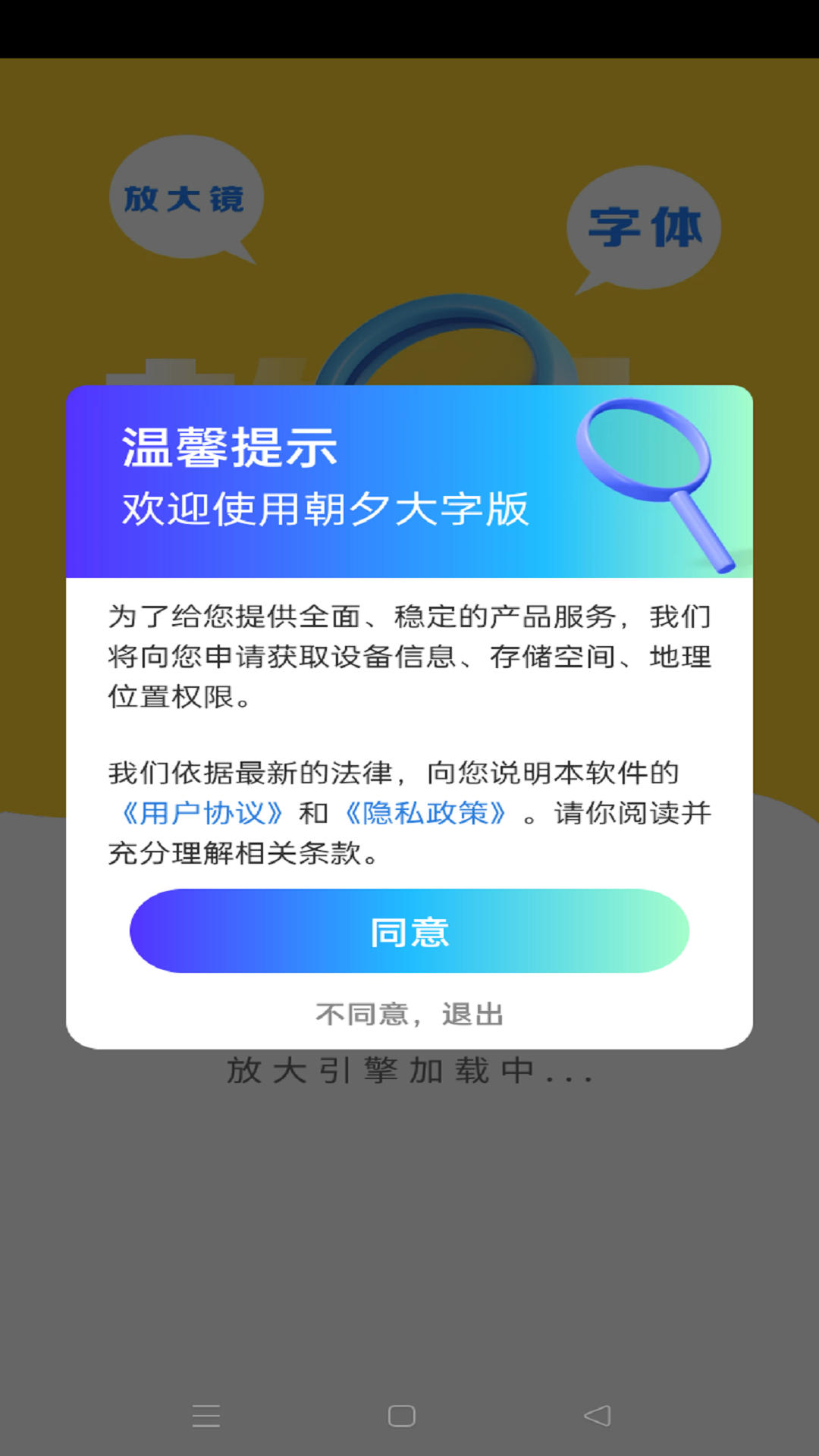The image size is (819, 1456).
Task: Tap the 同意 agree button
Action: 409,931
